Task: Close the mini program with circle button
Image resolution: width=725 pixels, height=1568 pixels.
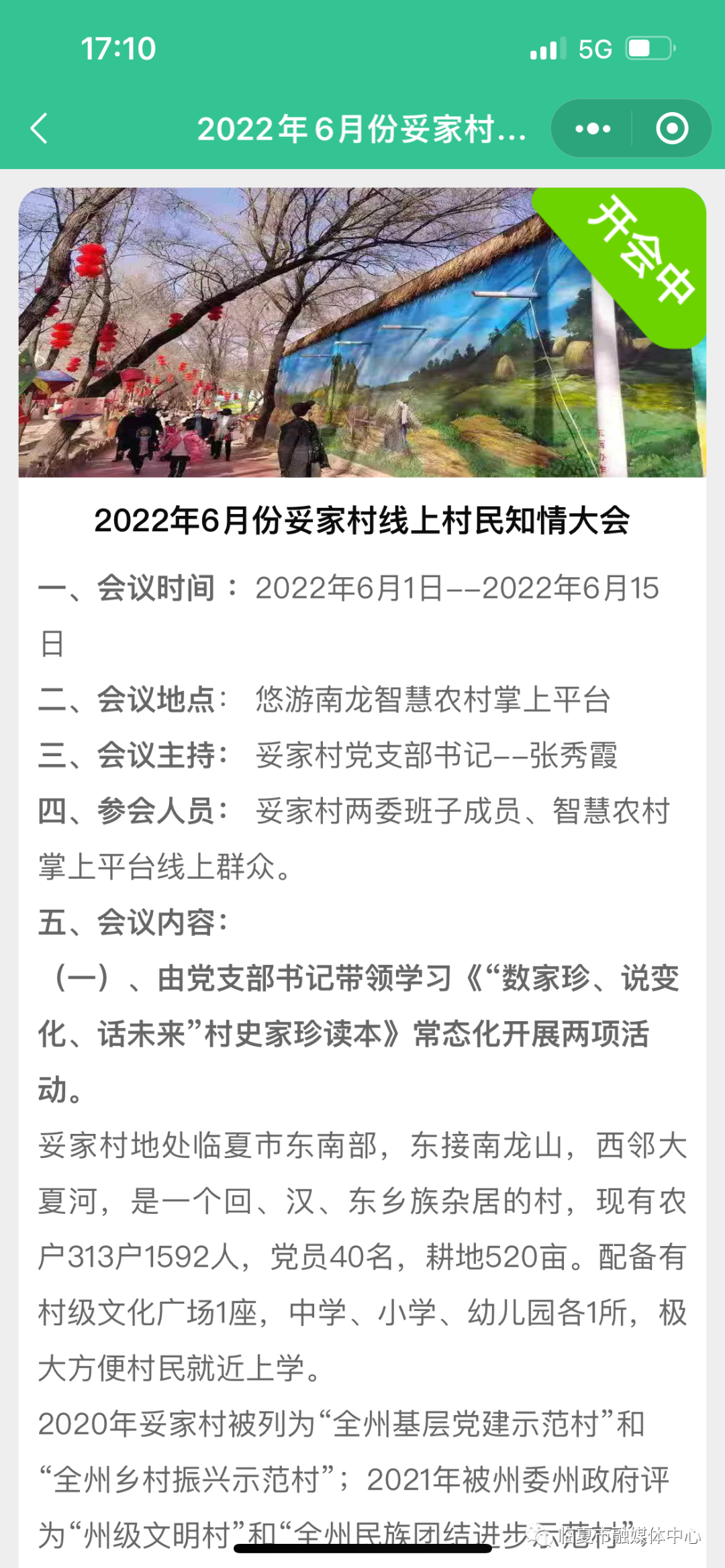Action: point(672,128)
